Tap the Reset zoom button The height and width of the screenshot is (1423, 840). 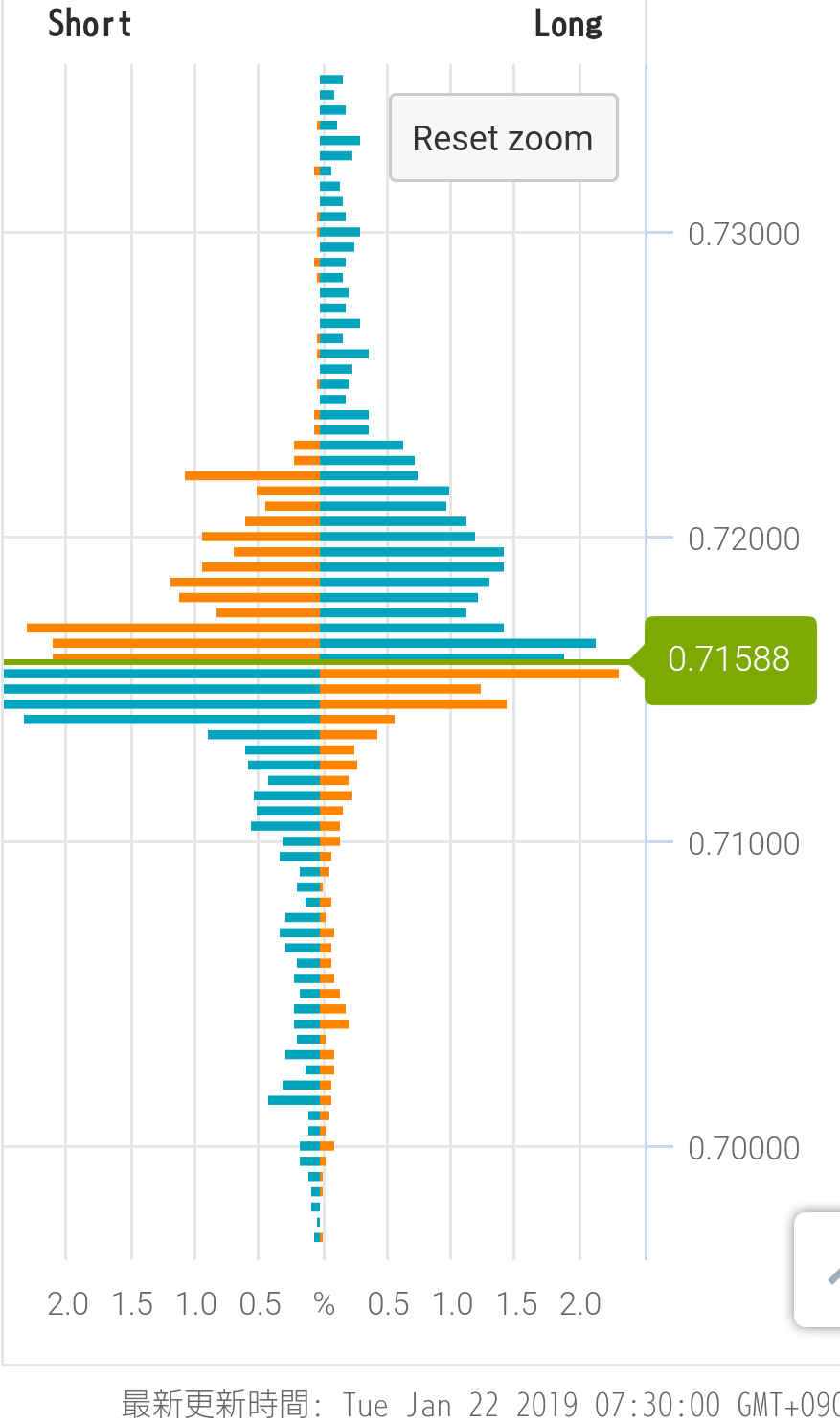(x=503, y=138)
